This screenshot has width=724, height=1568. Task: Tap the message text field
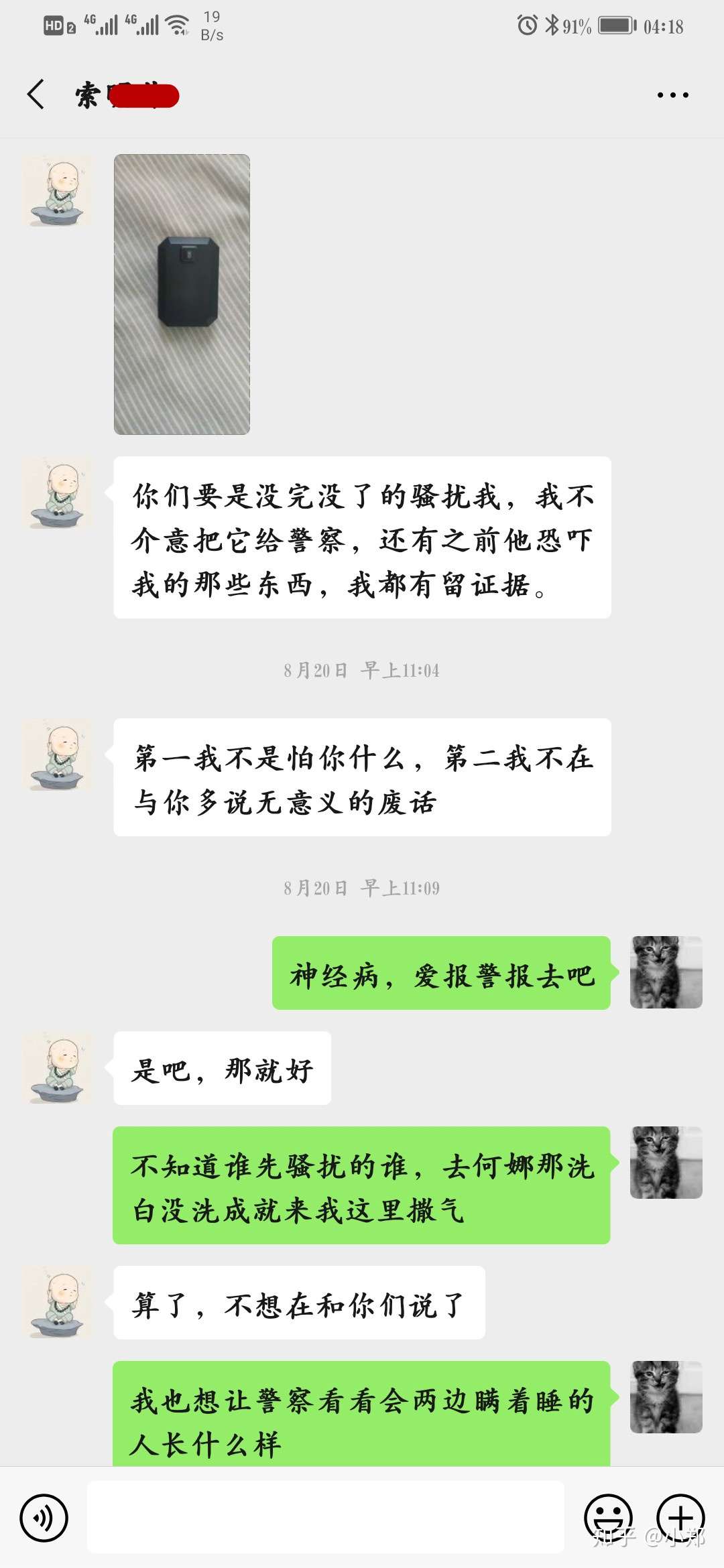click(325, 1518)
